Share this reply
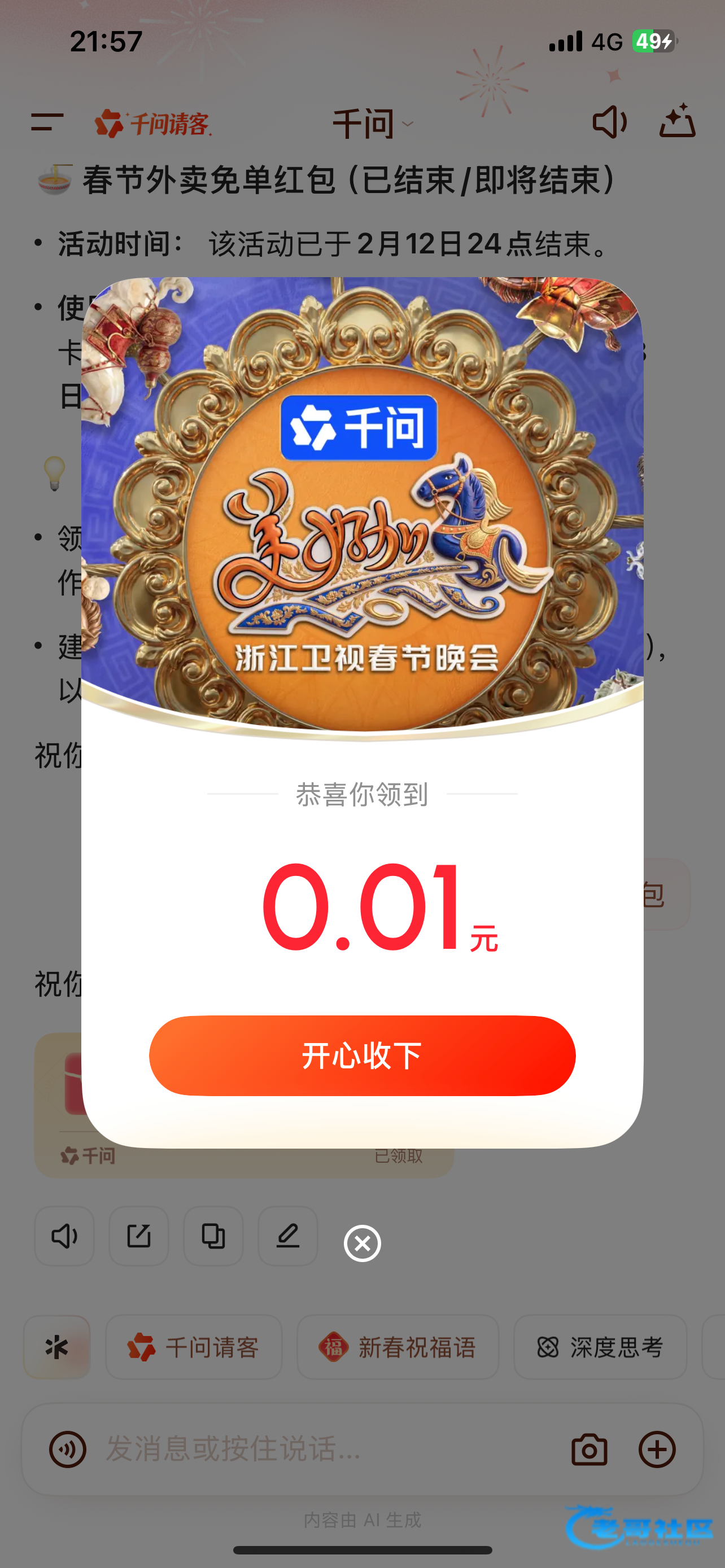Image resolution: width=725 pixels, height=1568 pixels. pyautogui.click(x=139, y=1236)
